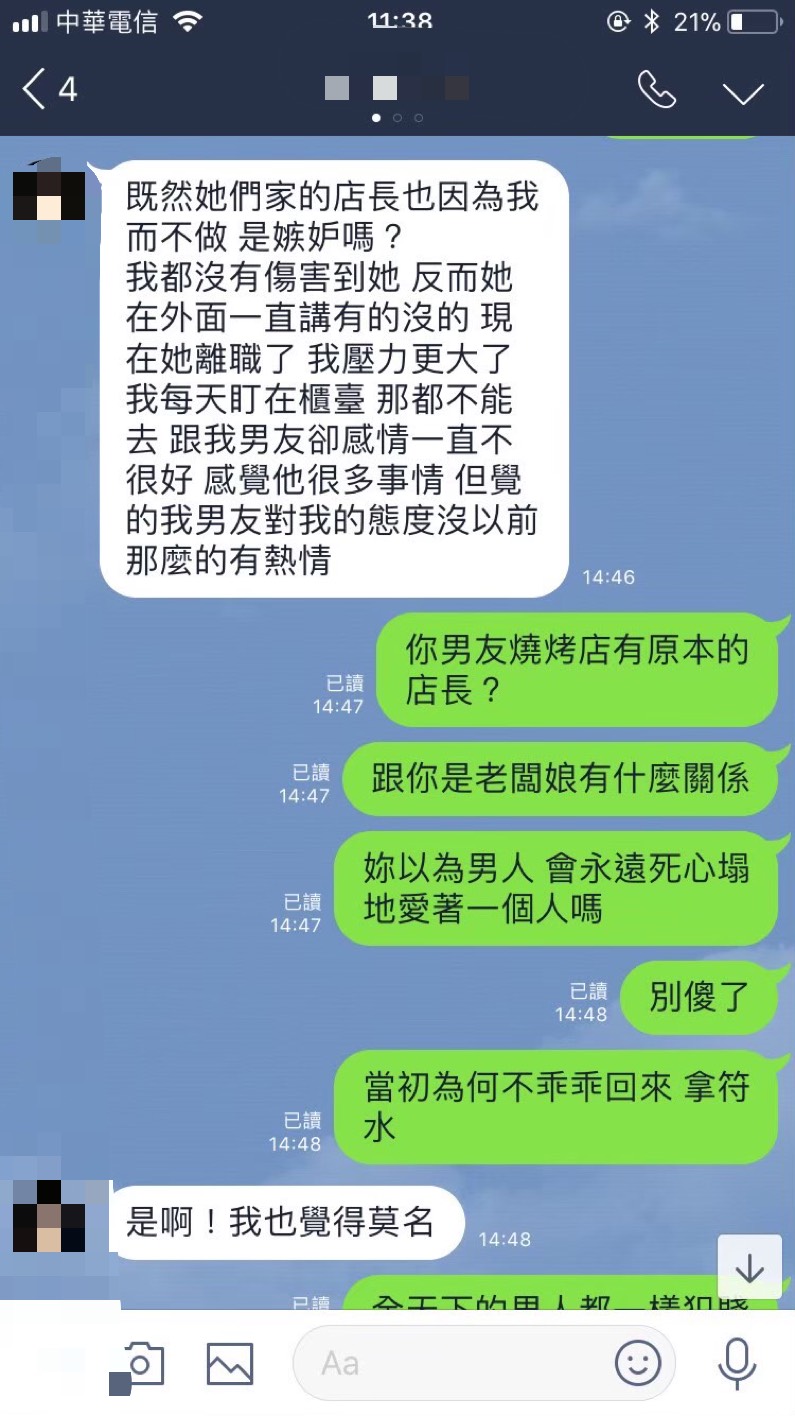Open the emoji sticker picker
This screenshot has height=1416, width=795.
pyautogui.click(x=638, y=1363)
